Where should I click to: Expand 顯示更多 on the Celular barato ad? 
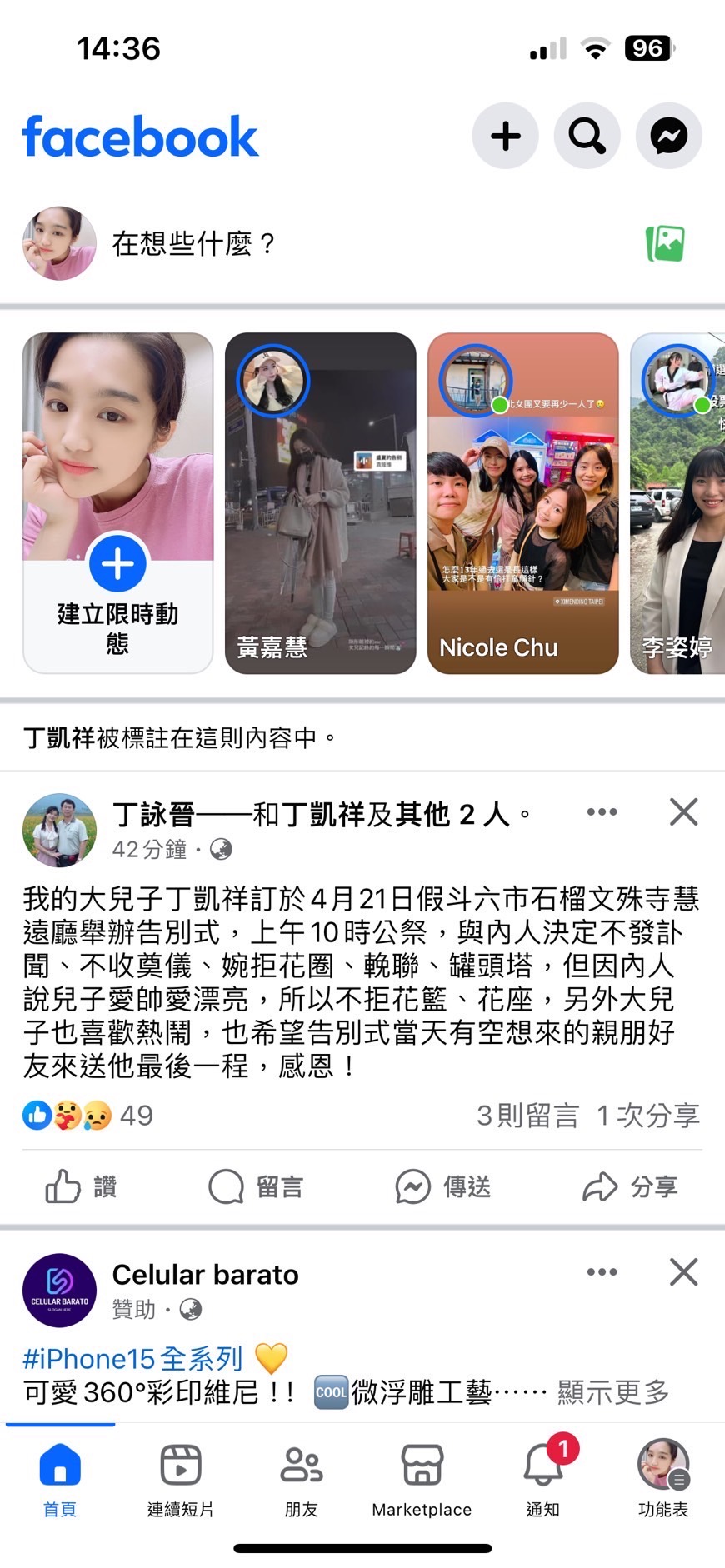click(x=613, y=1391)
